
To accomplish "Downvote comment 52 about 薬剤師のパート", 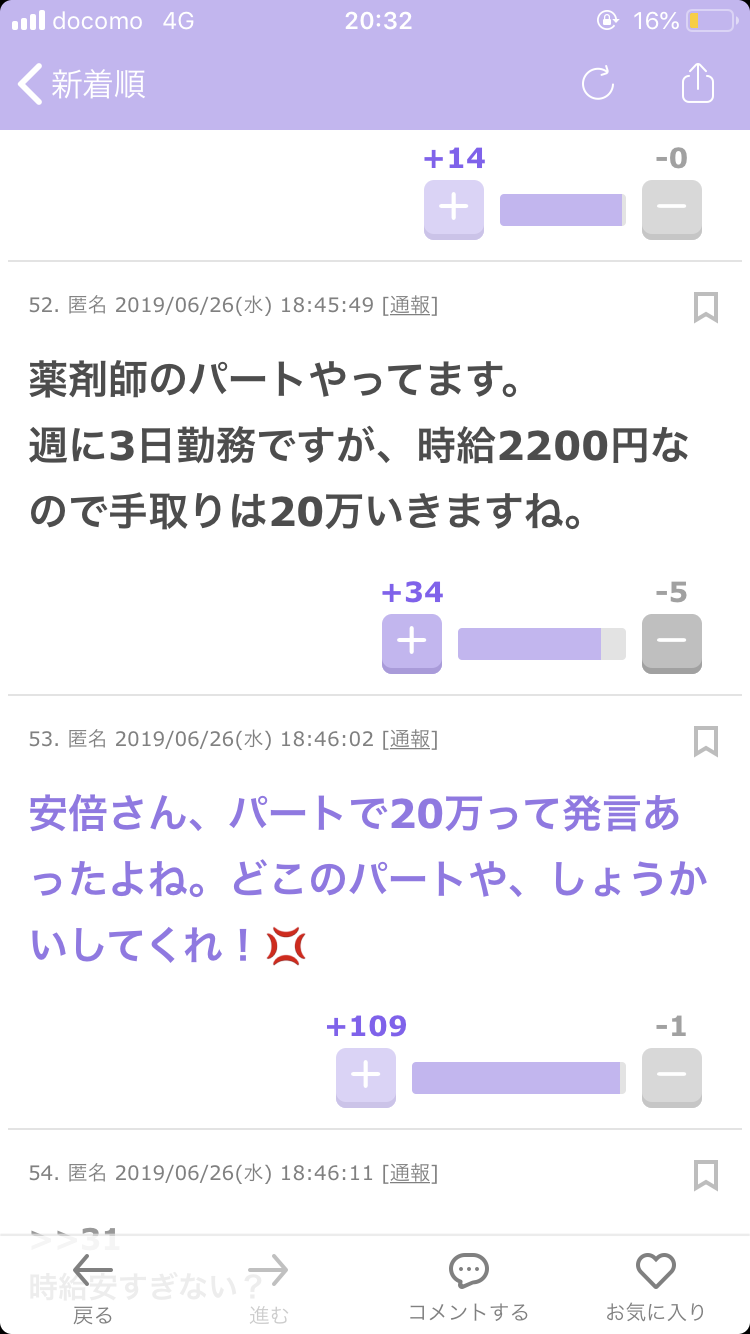I will 672,643.
